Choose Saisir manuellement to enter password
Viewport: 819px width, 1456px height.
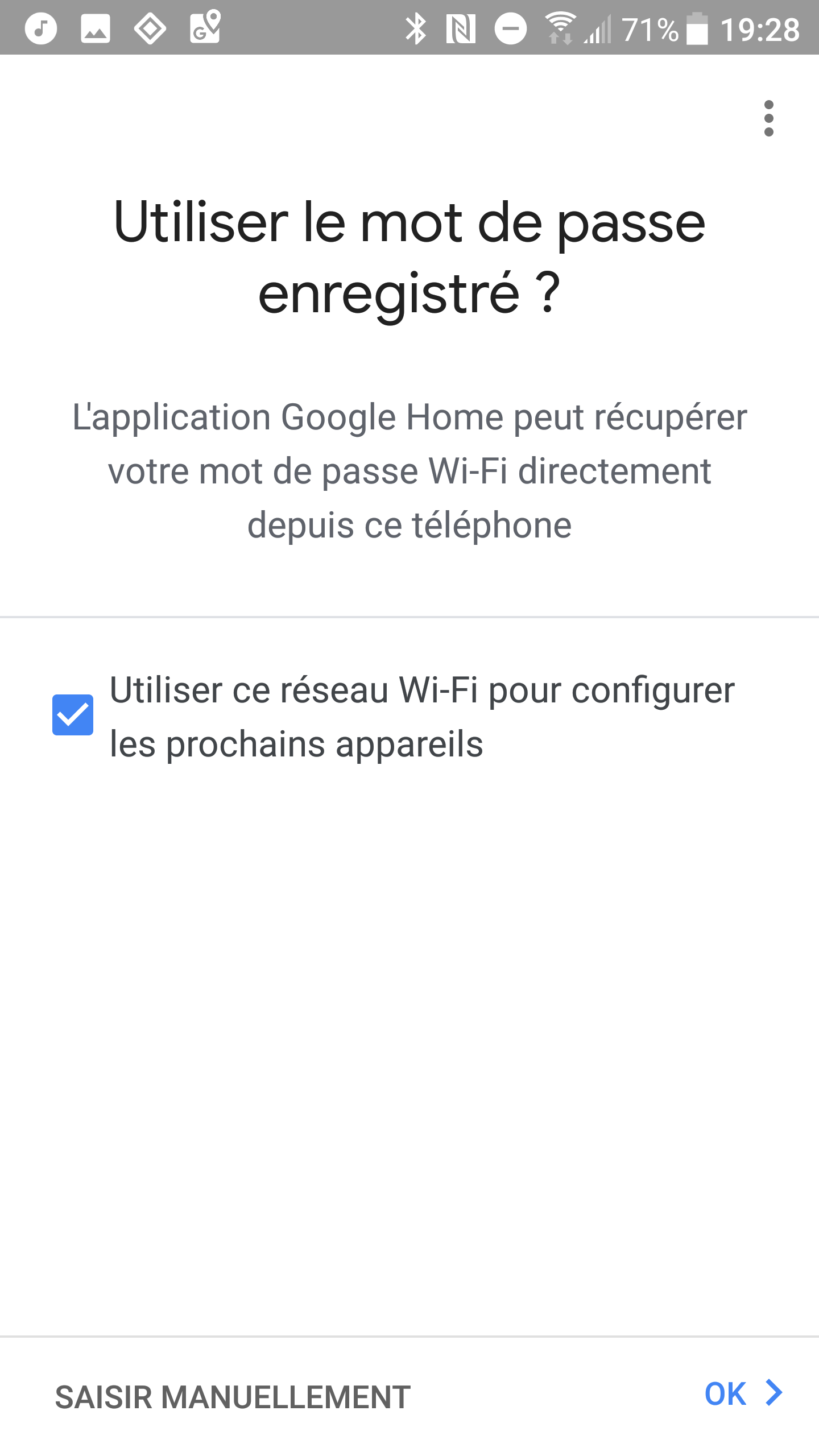(233, 1396)
